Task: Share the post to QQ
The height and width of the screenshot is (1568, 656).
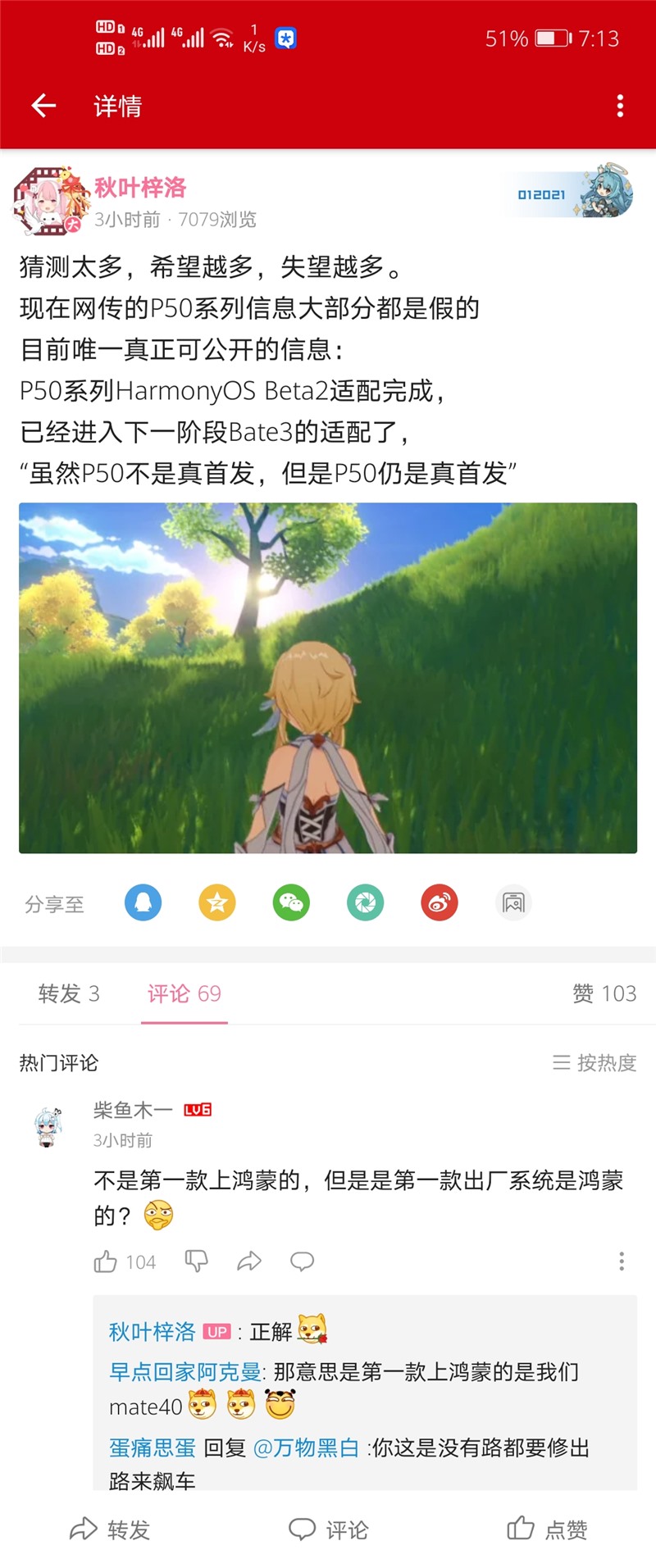Action: coord(143,903)
